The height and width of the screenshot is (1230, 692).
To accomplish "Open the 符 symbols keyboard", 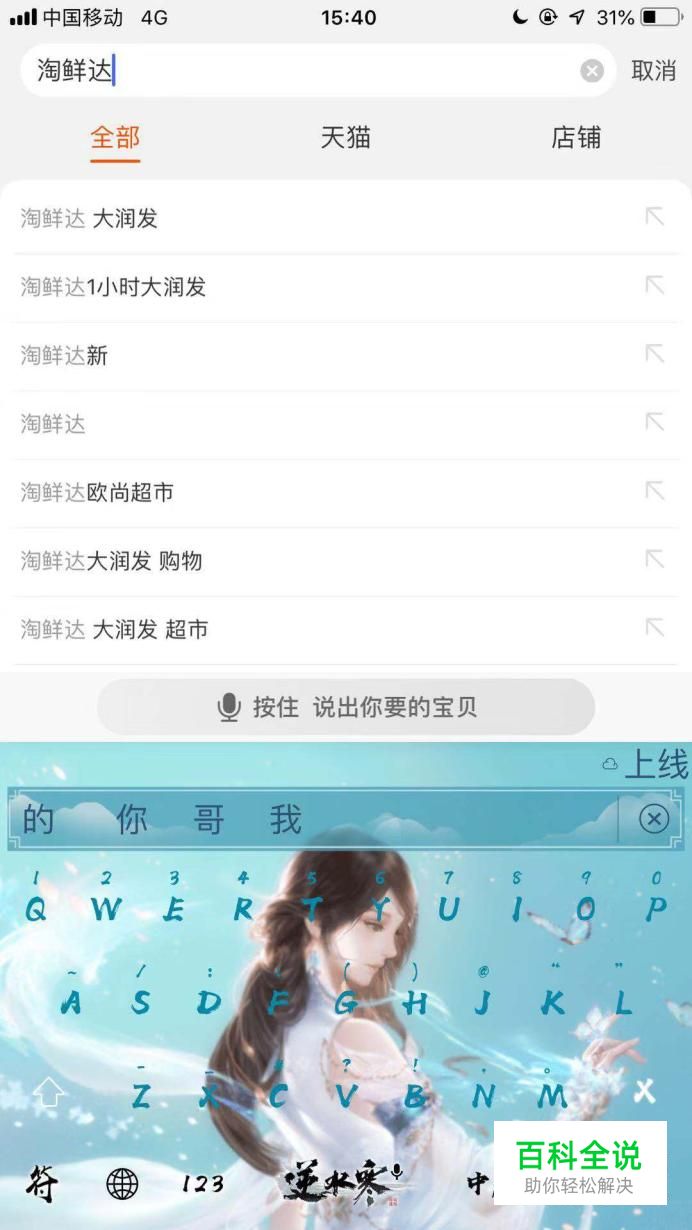I will click(42, 1184).
